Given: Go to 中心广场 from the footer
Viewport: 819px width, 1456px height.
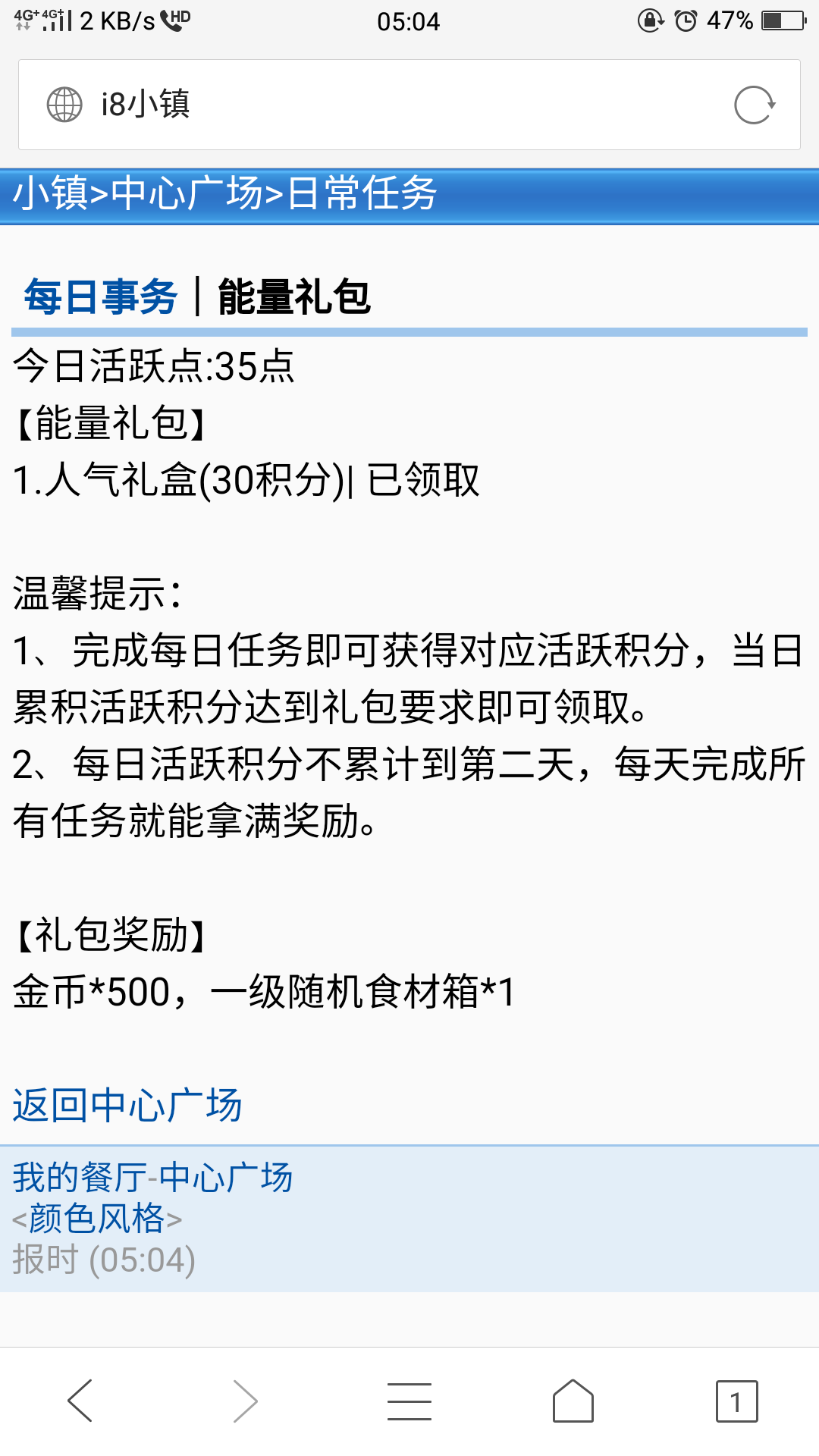Looking at the screenshot, I should point(226,1178).
